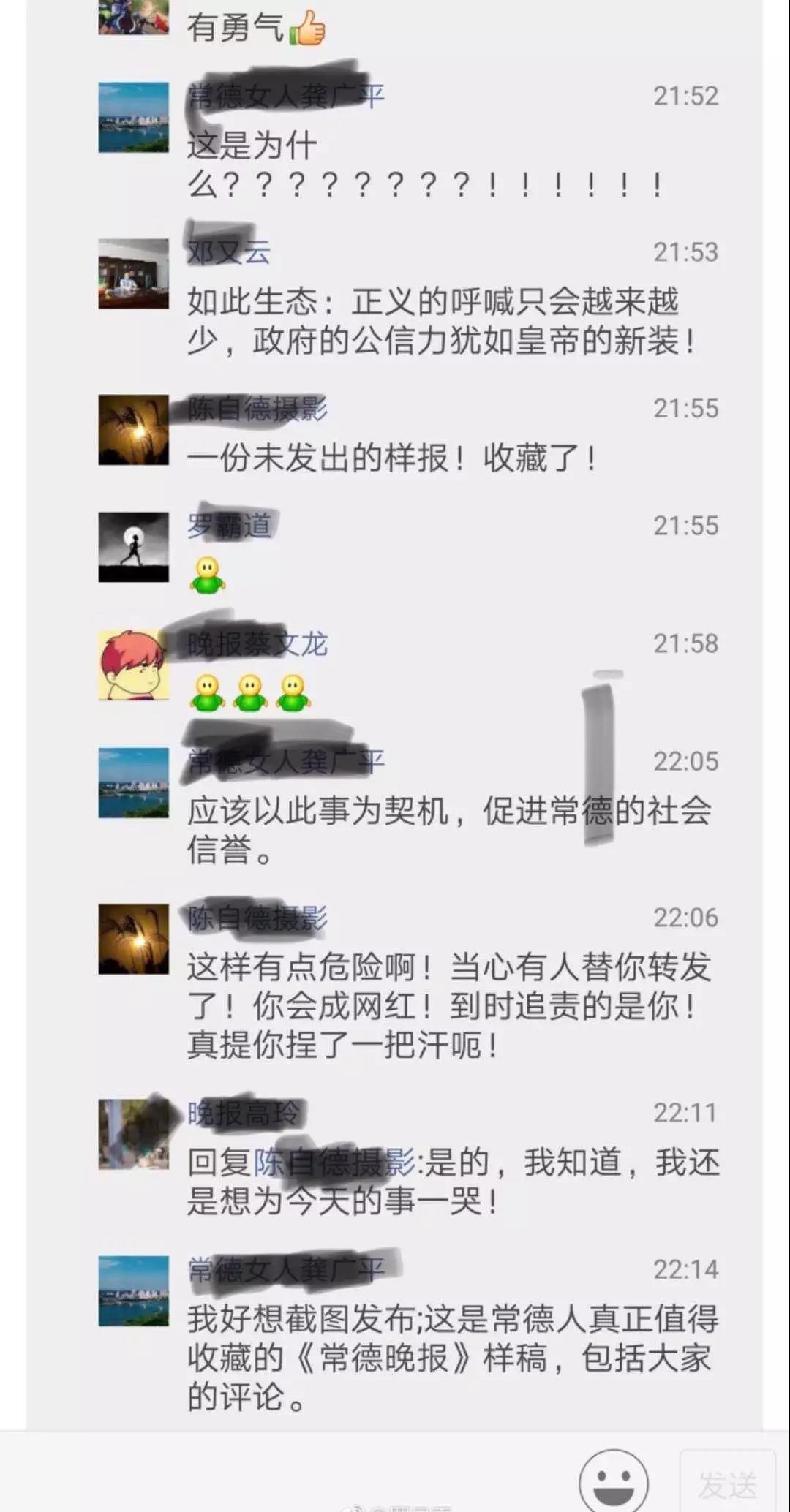The width and height of the screenshot is (790, 1512).
Task: Reply to the 22:14 comment about 《常德晚报》样稿
Action: pyautogui.click(x=451, y=1358)
